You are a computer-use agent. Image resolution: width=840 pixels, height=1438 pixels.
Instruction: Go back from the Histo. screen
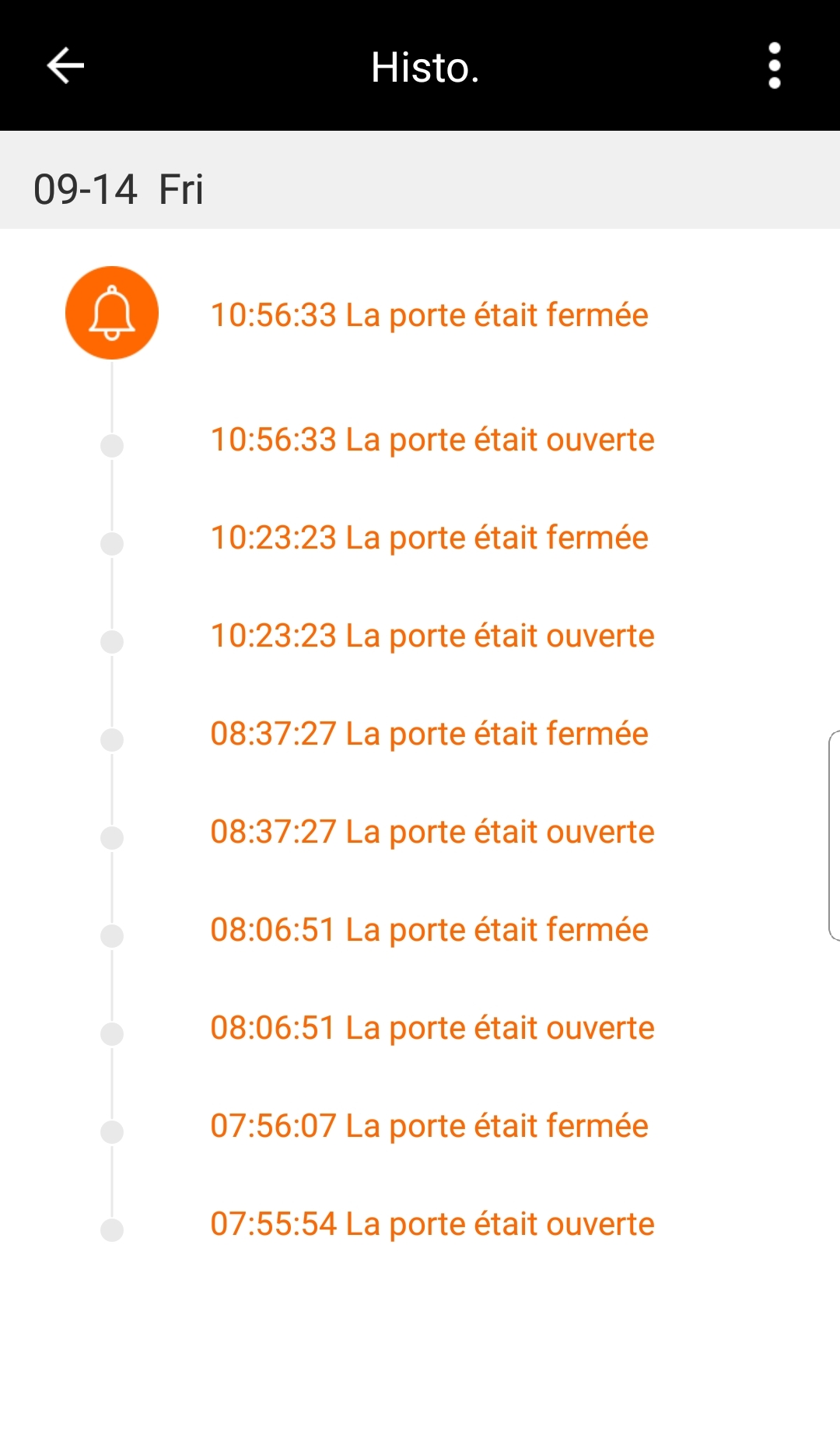pyautogui.click(x=65, y=65)
